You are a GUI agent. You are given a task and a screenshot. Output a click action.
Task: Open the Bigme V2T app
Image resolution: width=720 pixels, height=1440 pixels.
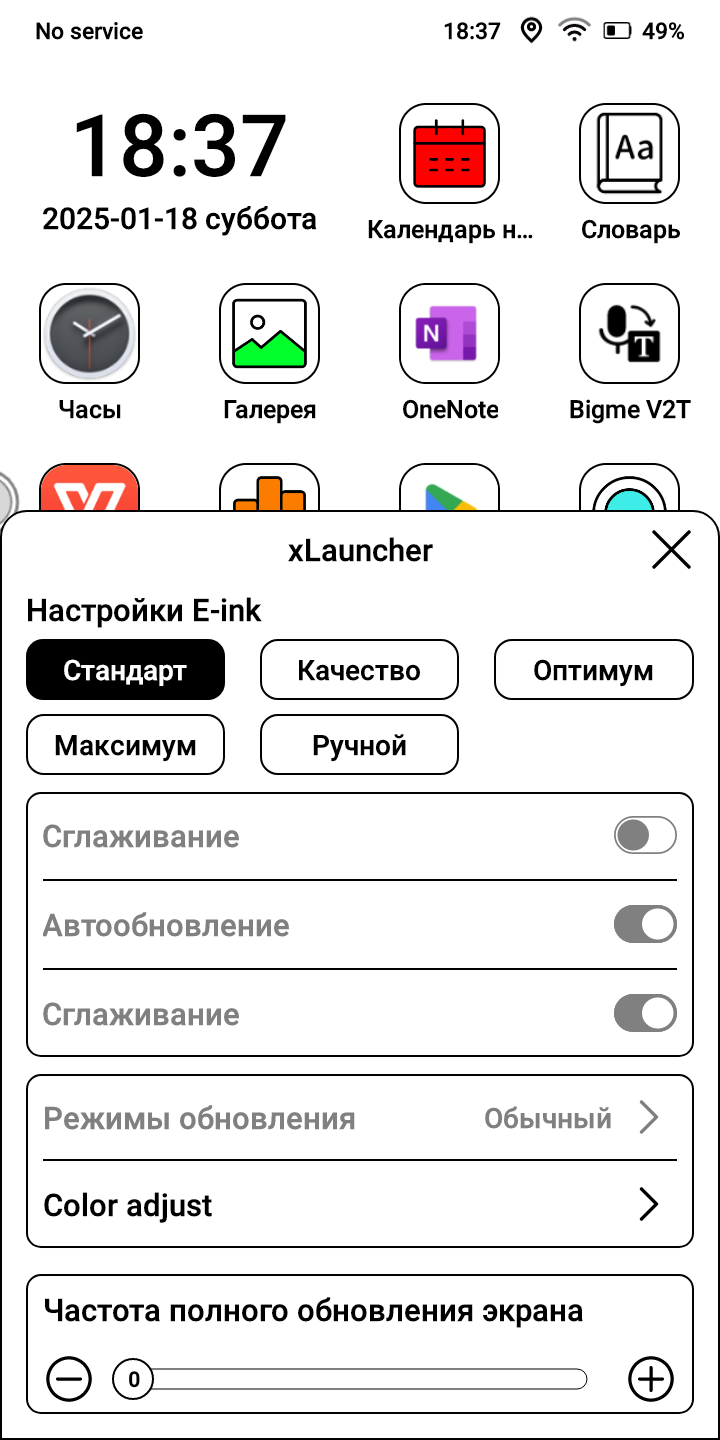[x=630, y=333]
